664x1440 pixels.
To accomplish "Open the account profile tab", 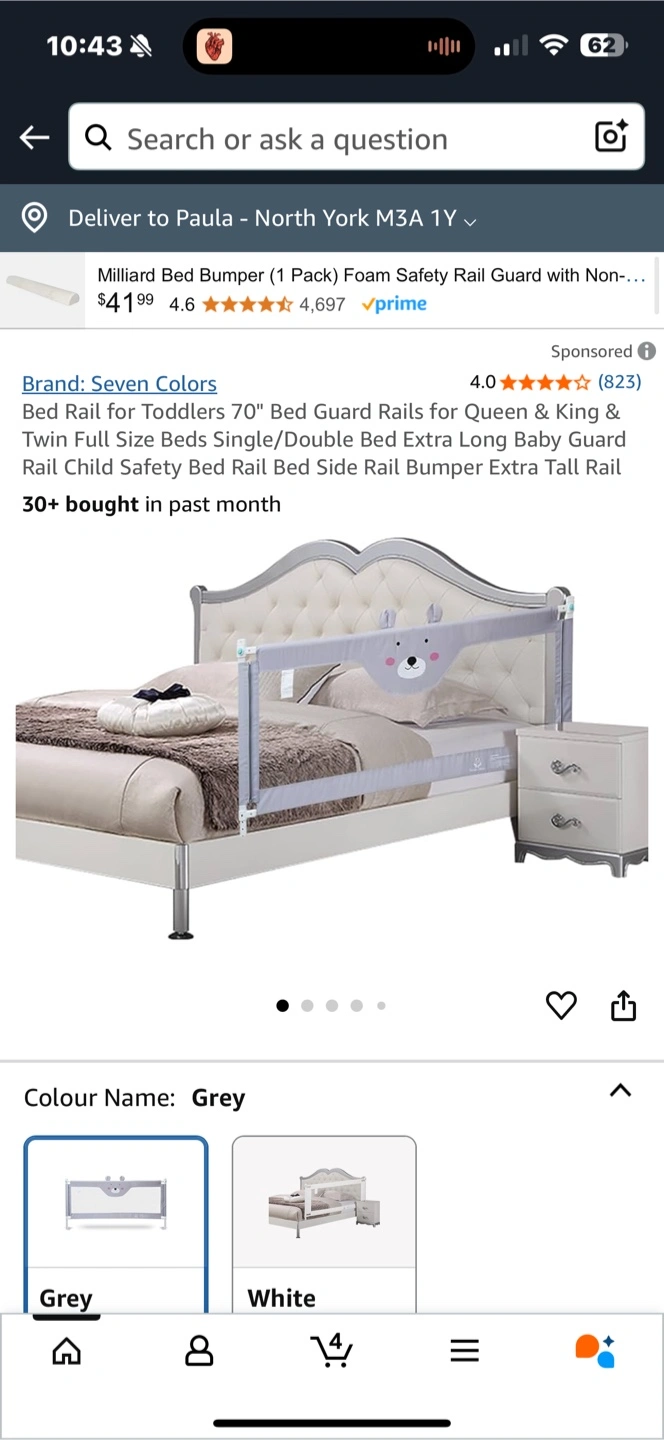I will click(x=199, y=1351).
